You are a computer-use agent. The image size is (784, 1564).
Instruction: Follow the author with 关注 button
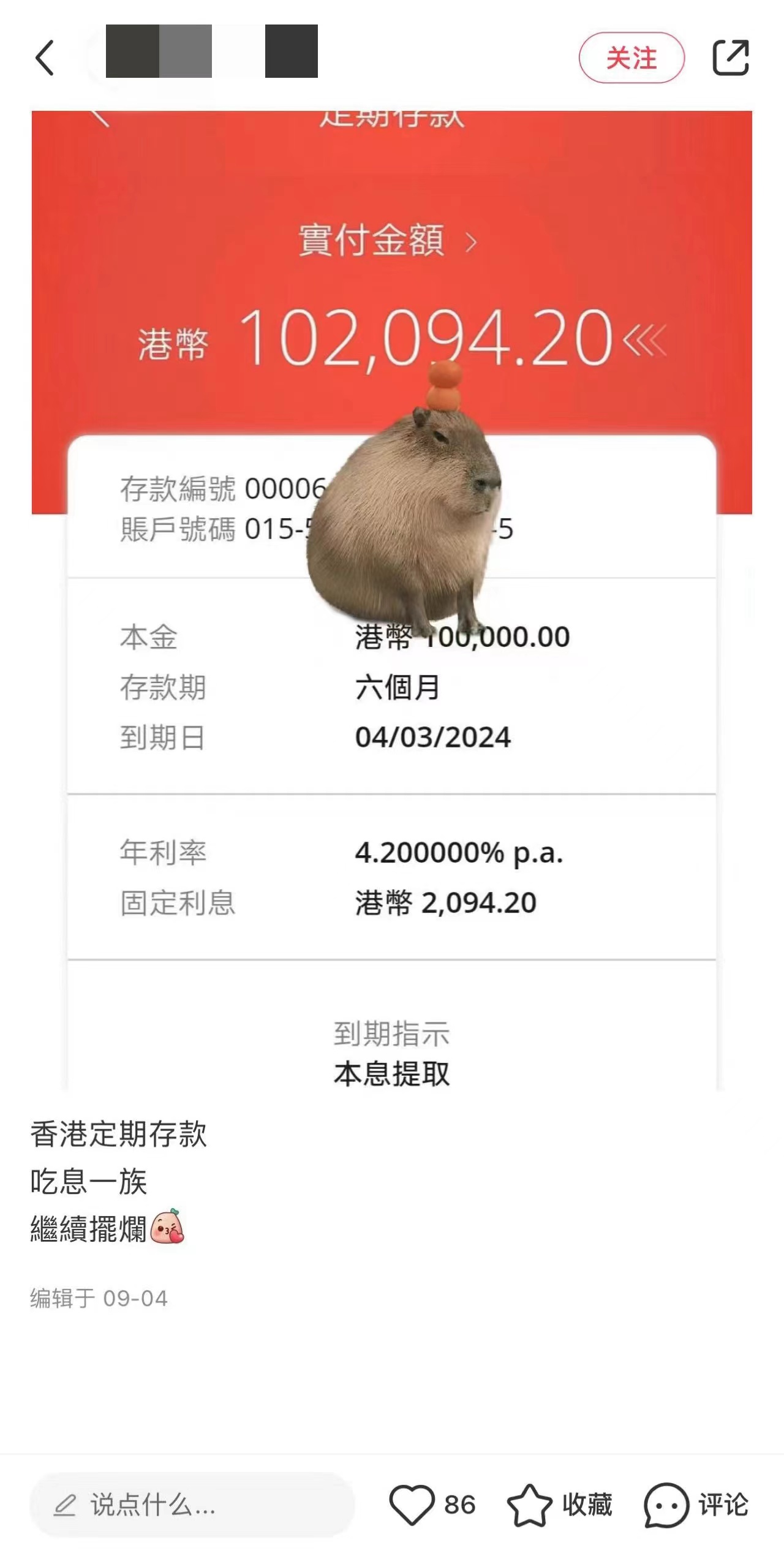pyautogui.click(x=631, y=58)
